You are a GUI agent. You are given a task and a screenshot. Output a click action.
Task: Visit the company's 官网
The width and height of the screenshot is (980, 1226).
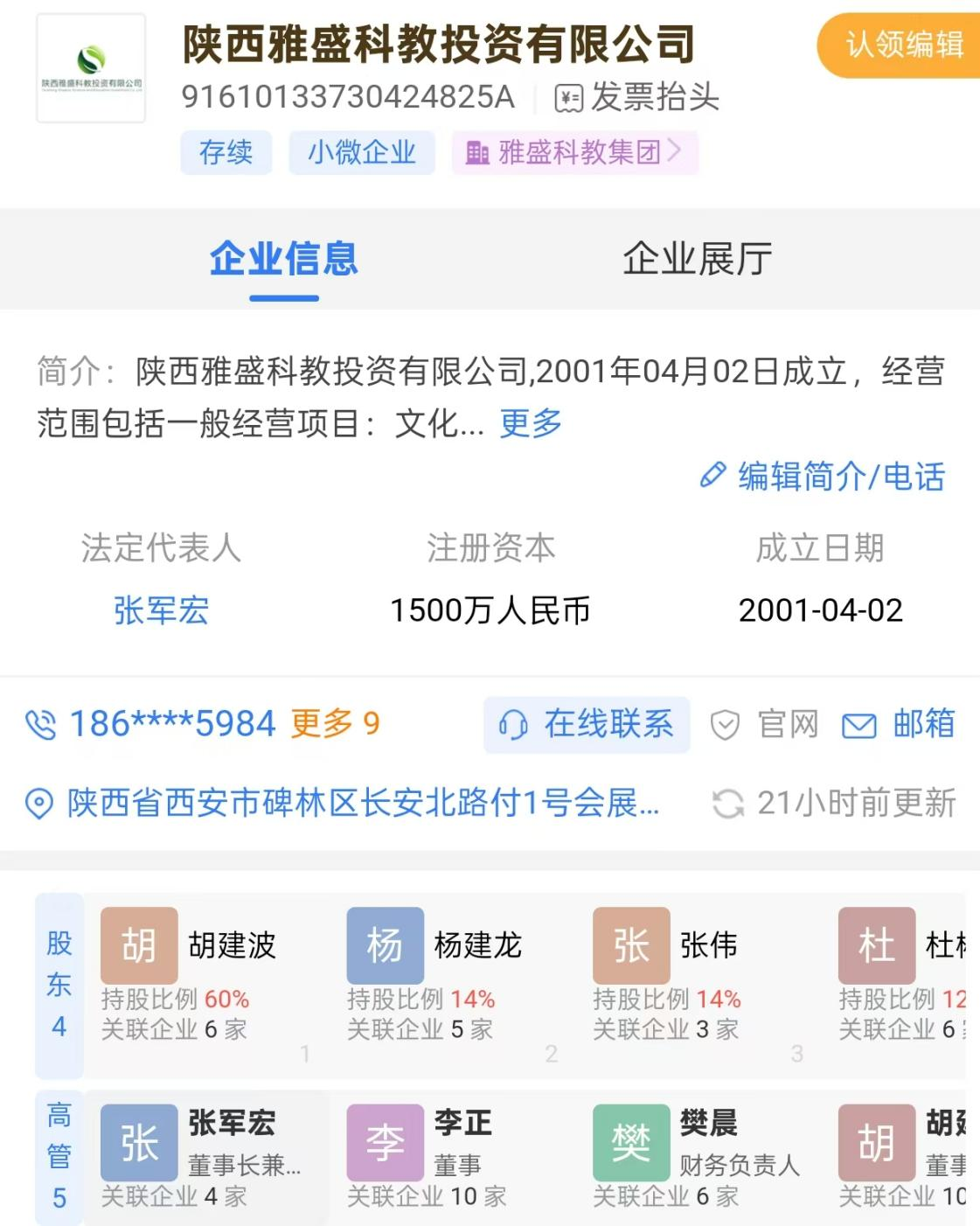point(764,725)
